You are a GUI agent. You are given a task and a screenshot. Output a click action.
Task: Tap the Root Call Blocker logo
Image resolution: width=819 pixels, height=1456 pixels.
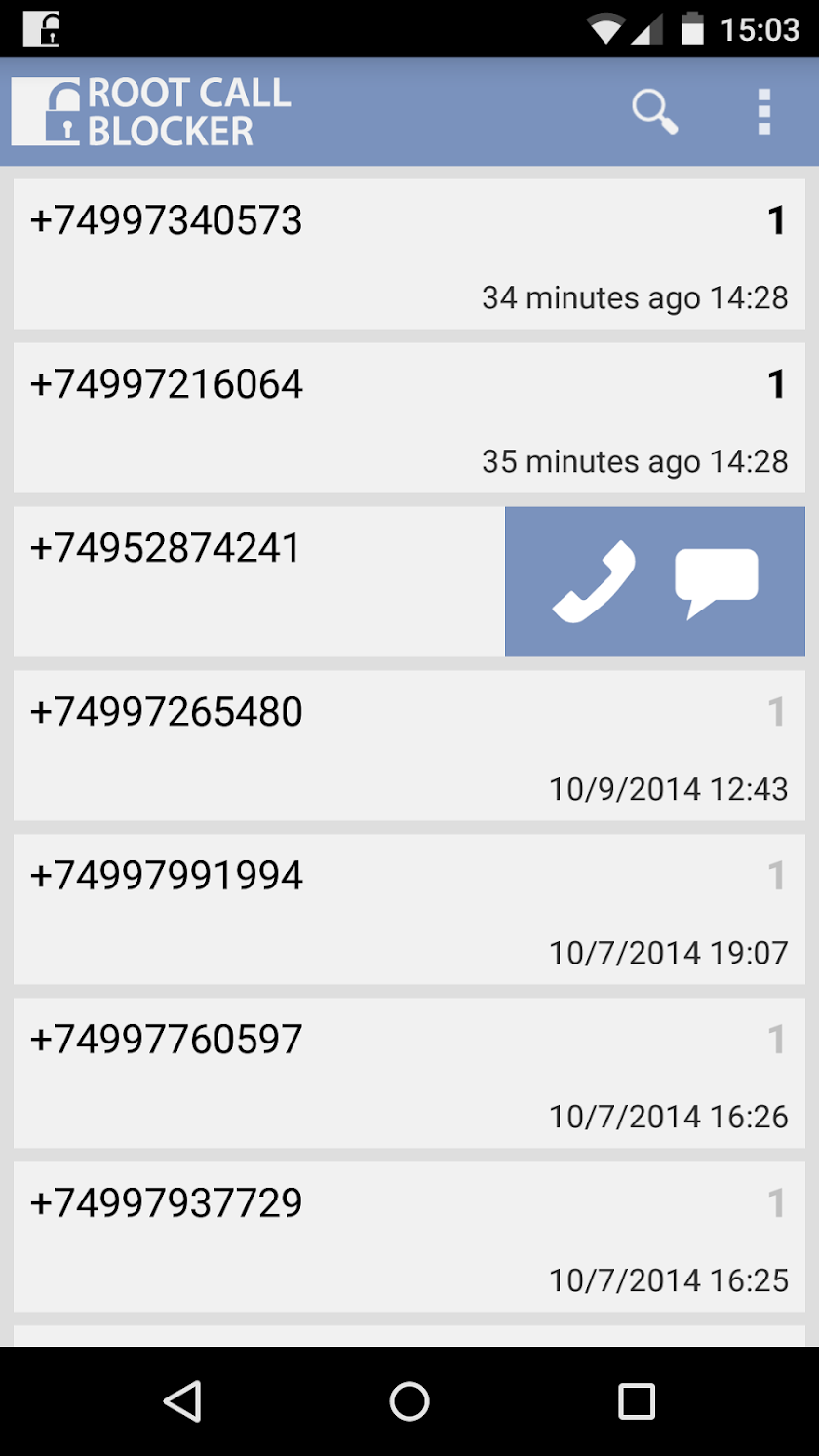point(151,111)
